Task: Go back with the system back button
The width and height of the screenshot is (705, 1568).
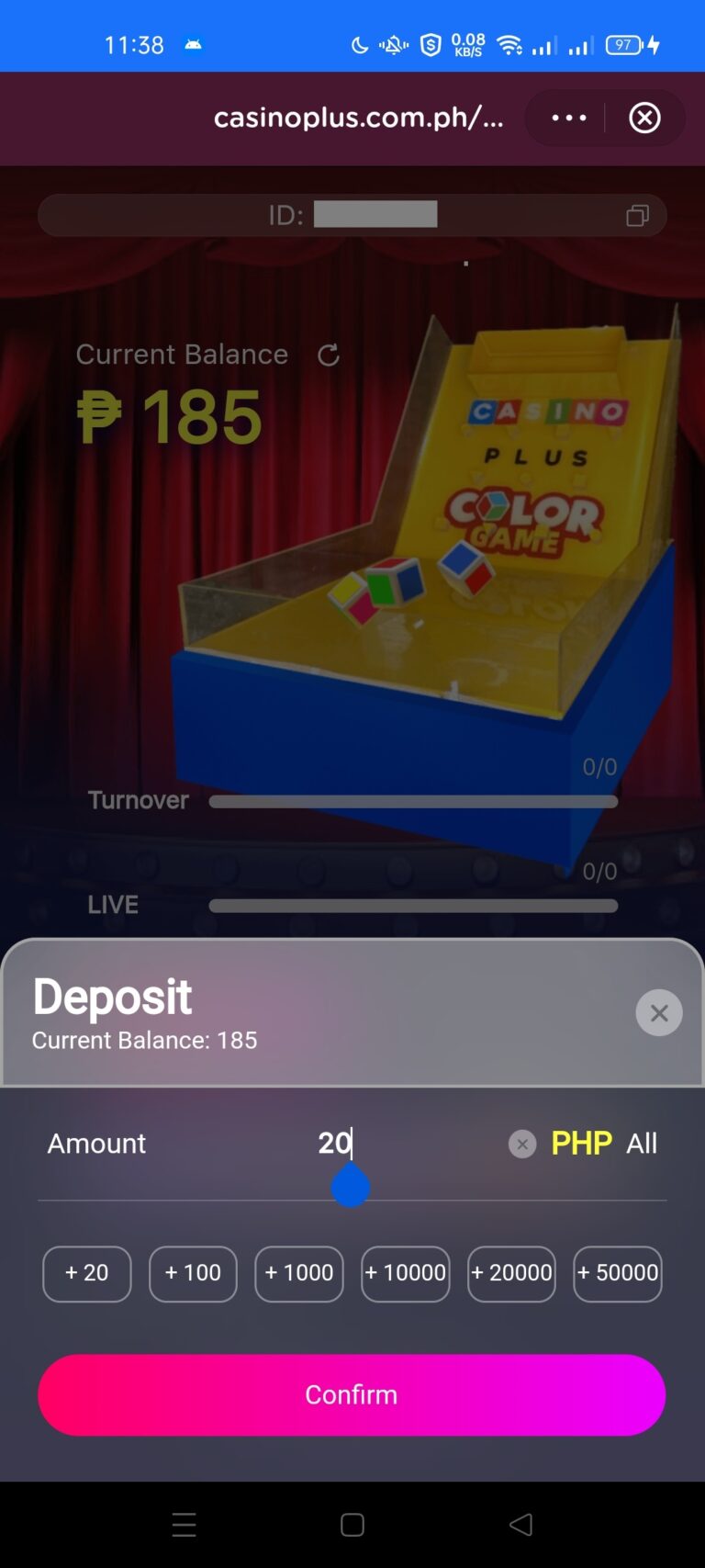Action: pos(520,1525)
